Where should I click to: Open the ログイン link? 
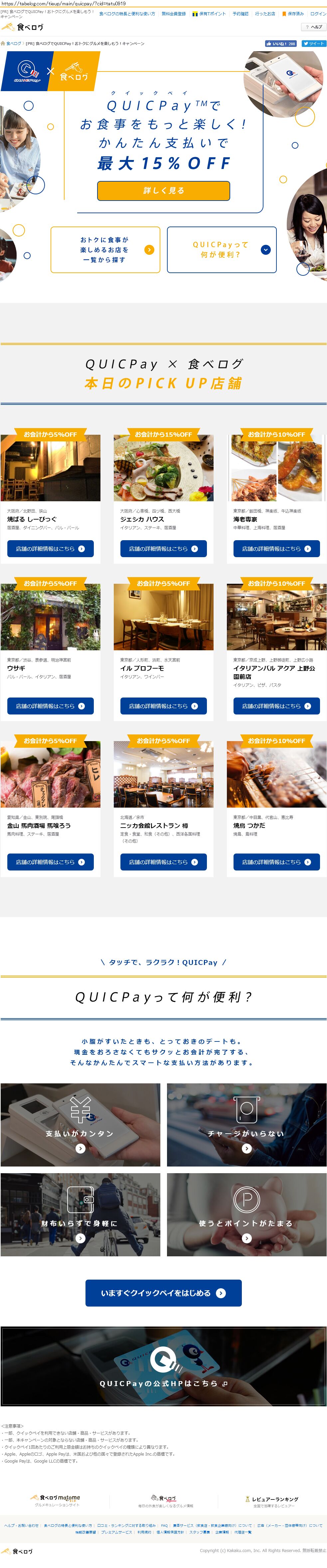[318, 13]
